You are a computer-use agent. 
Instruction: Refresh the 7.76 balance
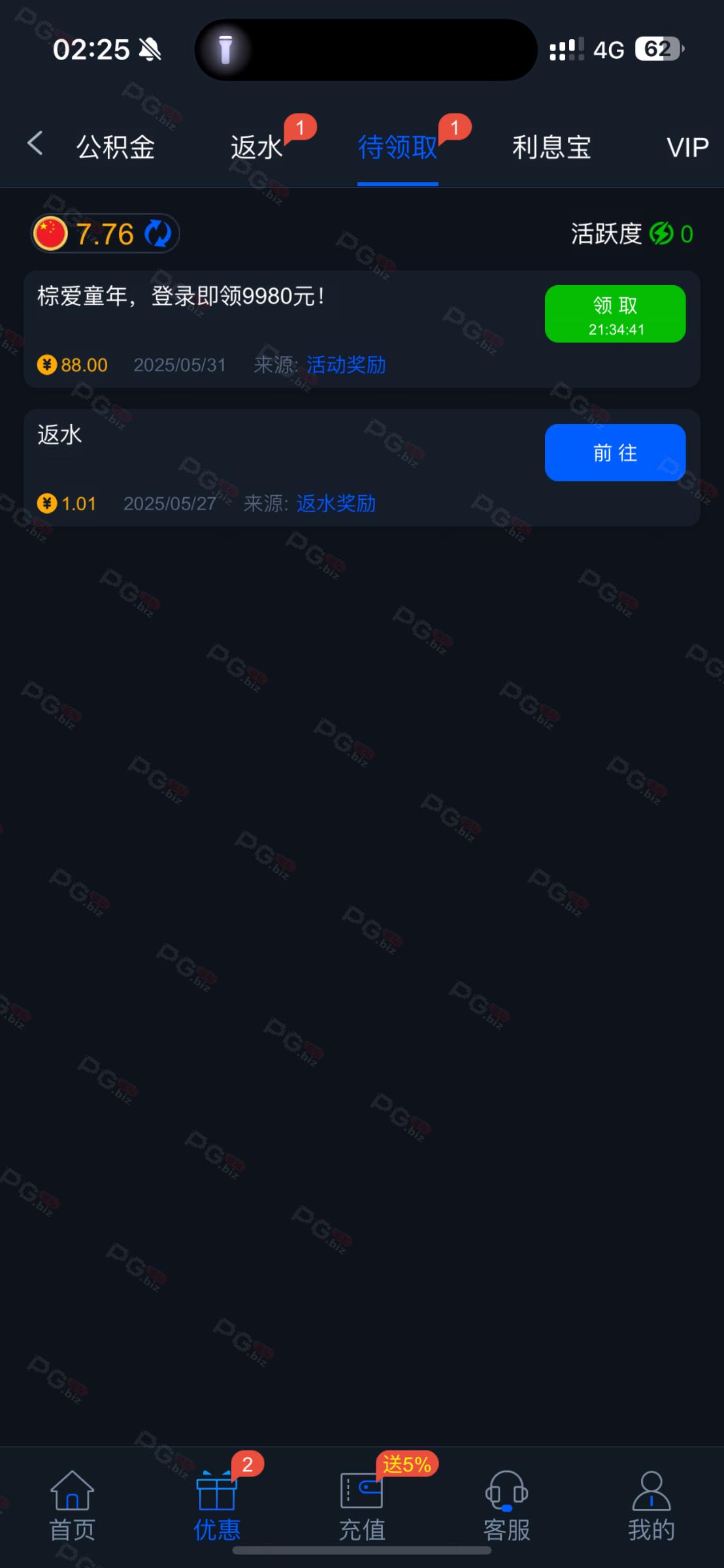157,233
